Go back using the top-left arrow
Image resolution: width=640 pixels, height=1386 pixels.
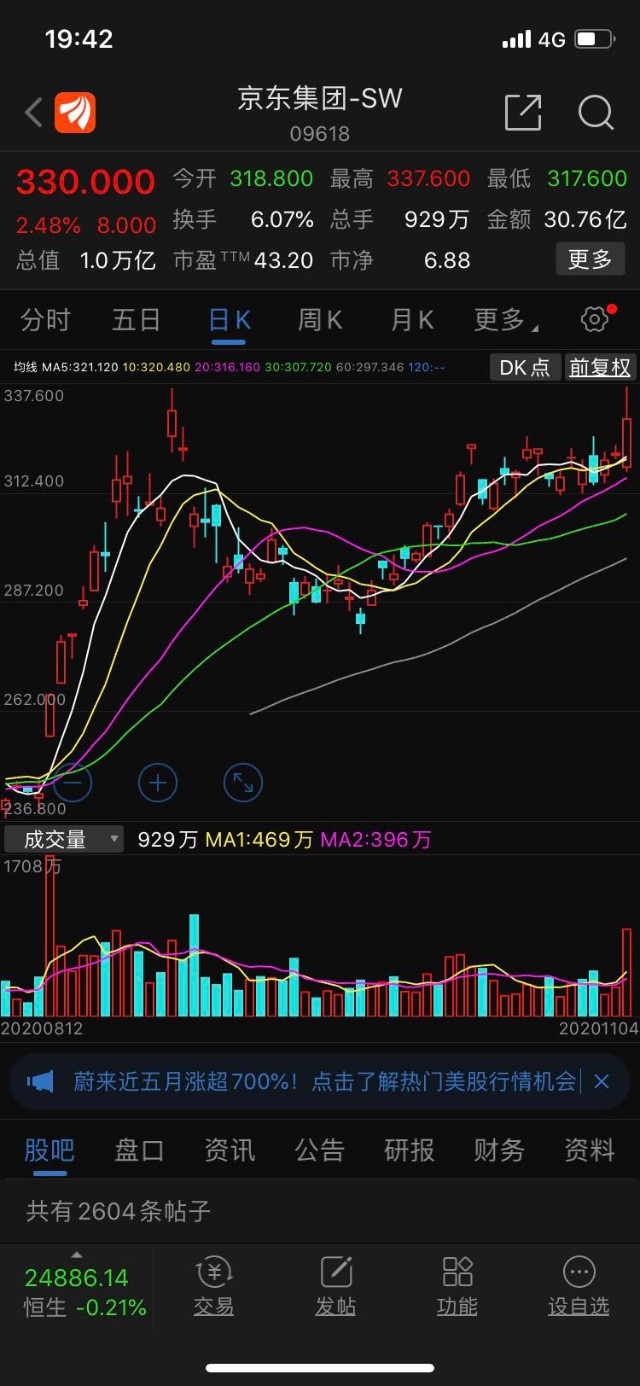33,112
